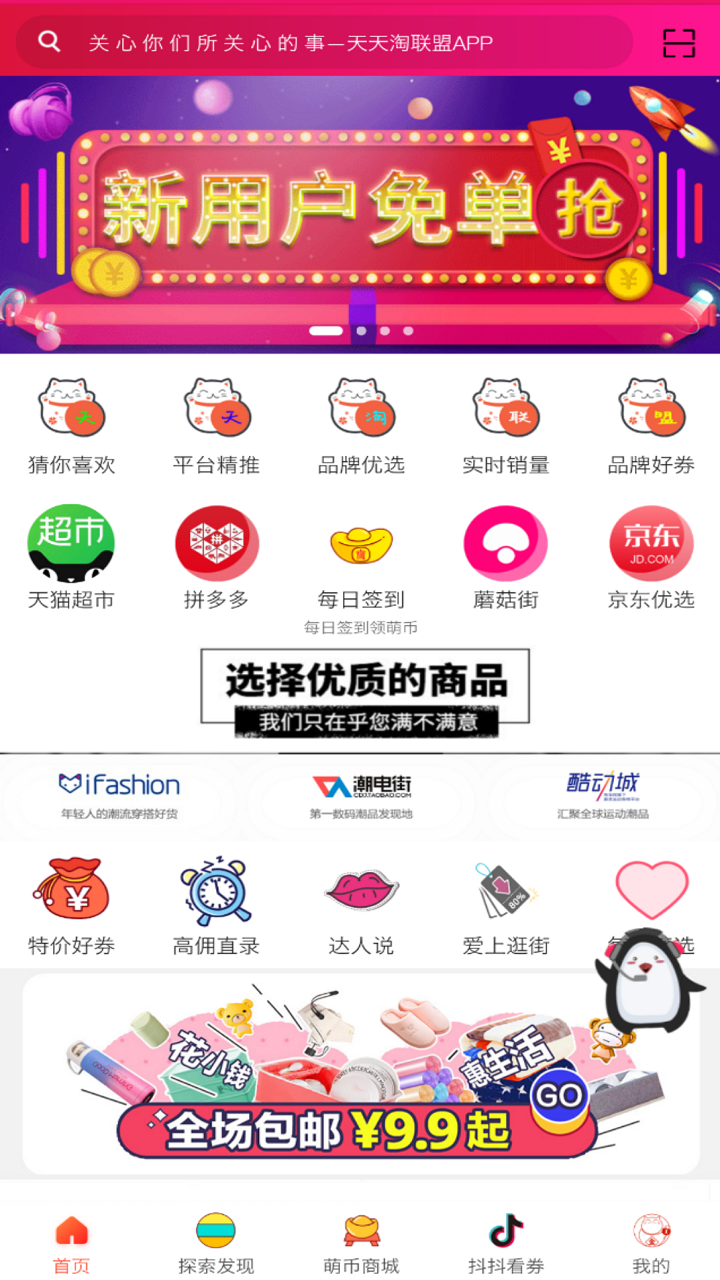
Task: Open the 酷动城 brand tile
Action: (x=603, y=795)
